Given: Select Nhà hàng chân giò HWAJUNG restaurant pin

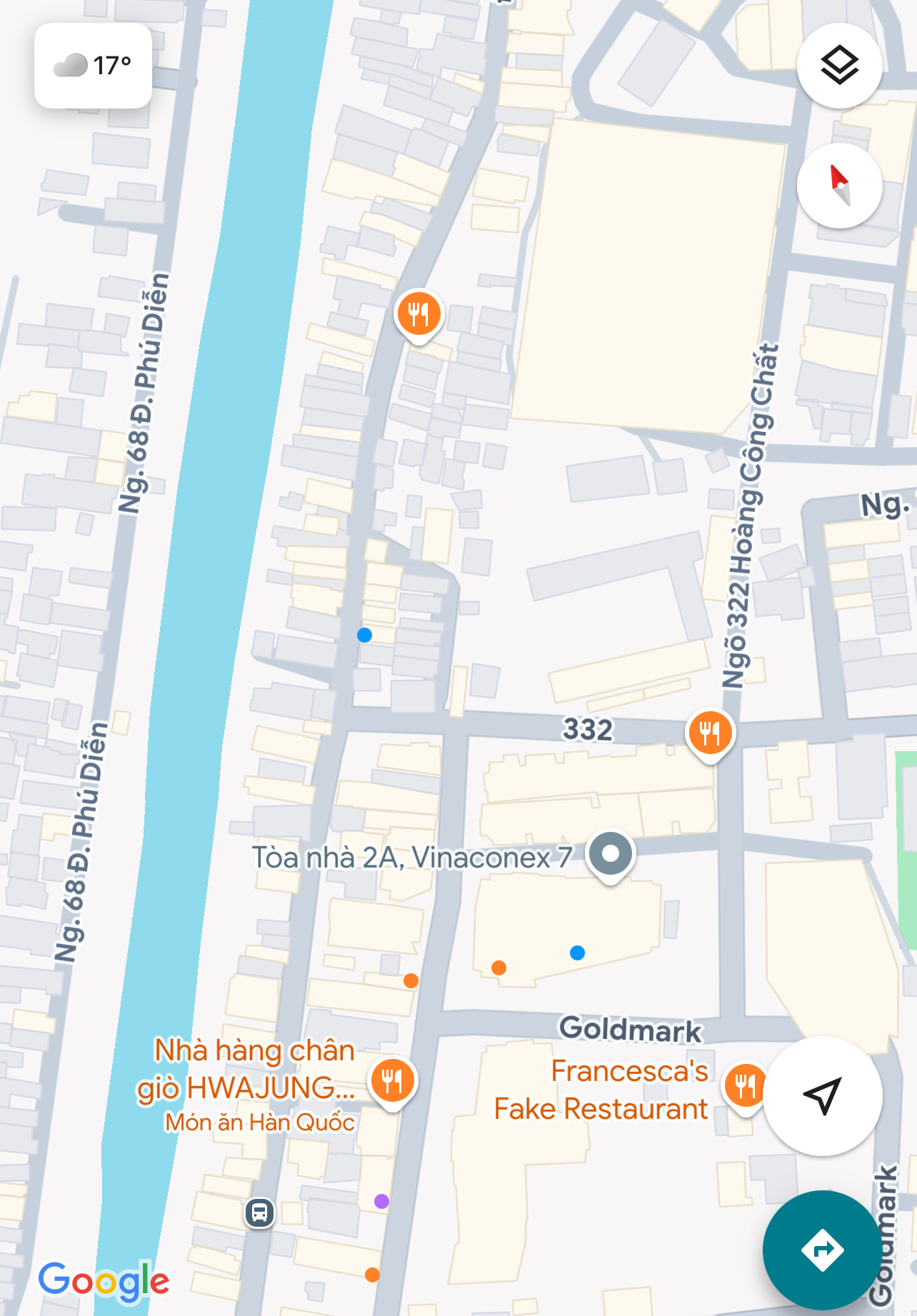Looking at the screenshot, I should tap(392, 1081).
